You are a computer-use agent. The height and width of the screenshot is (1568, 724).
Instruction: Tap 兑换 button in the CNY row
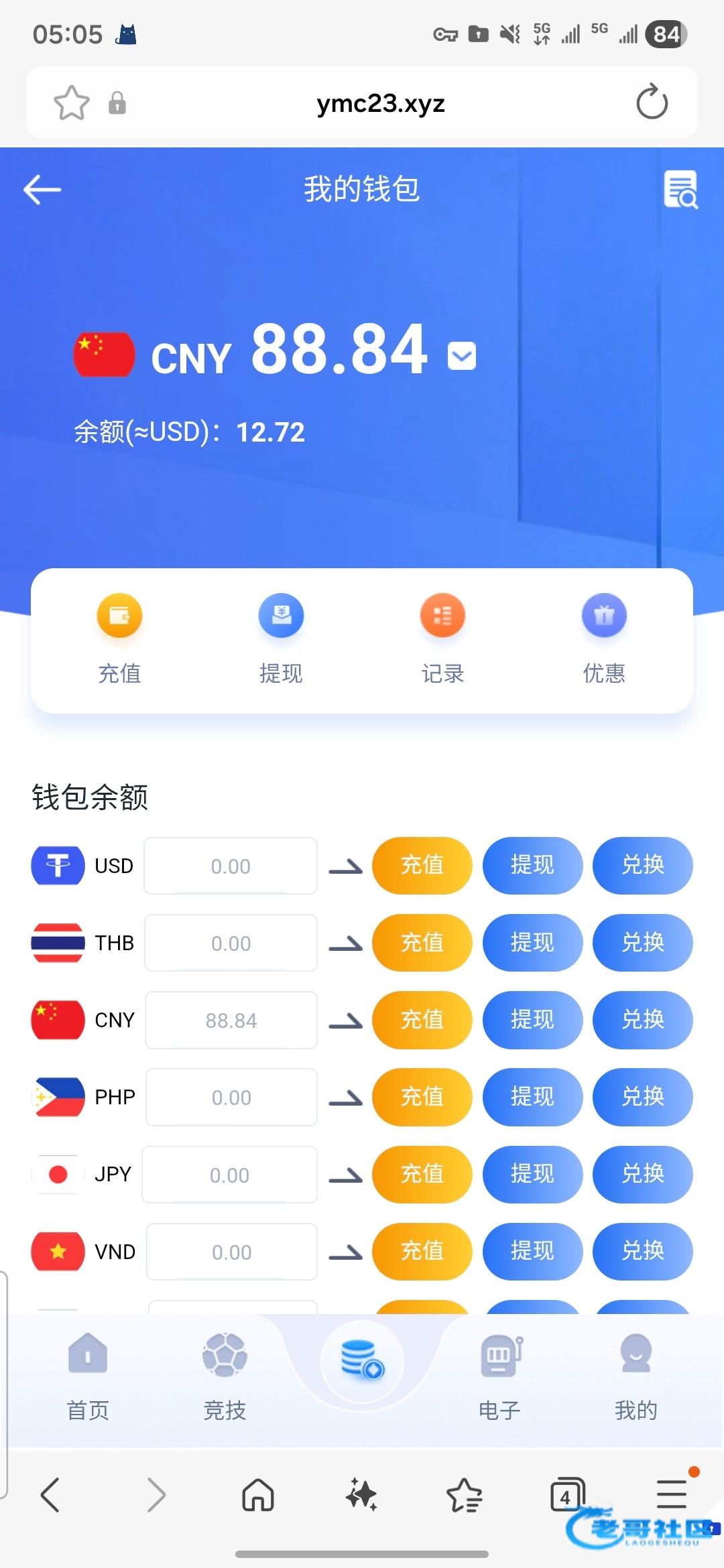[642, 1020]
